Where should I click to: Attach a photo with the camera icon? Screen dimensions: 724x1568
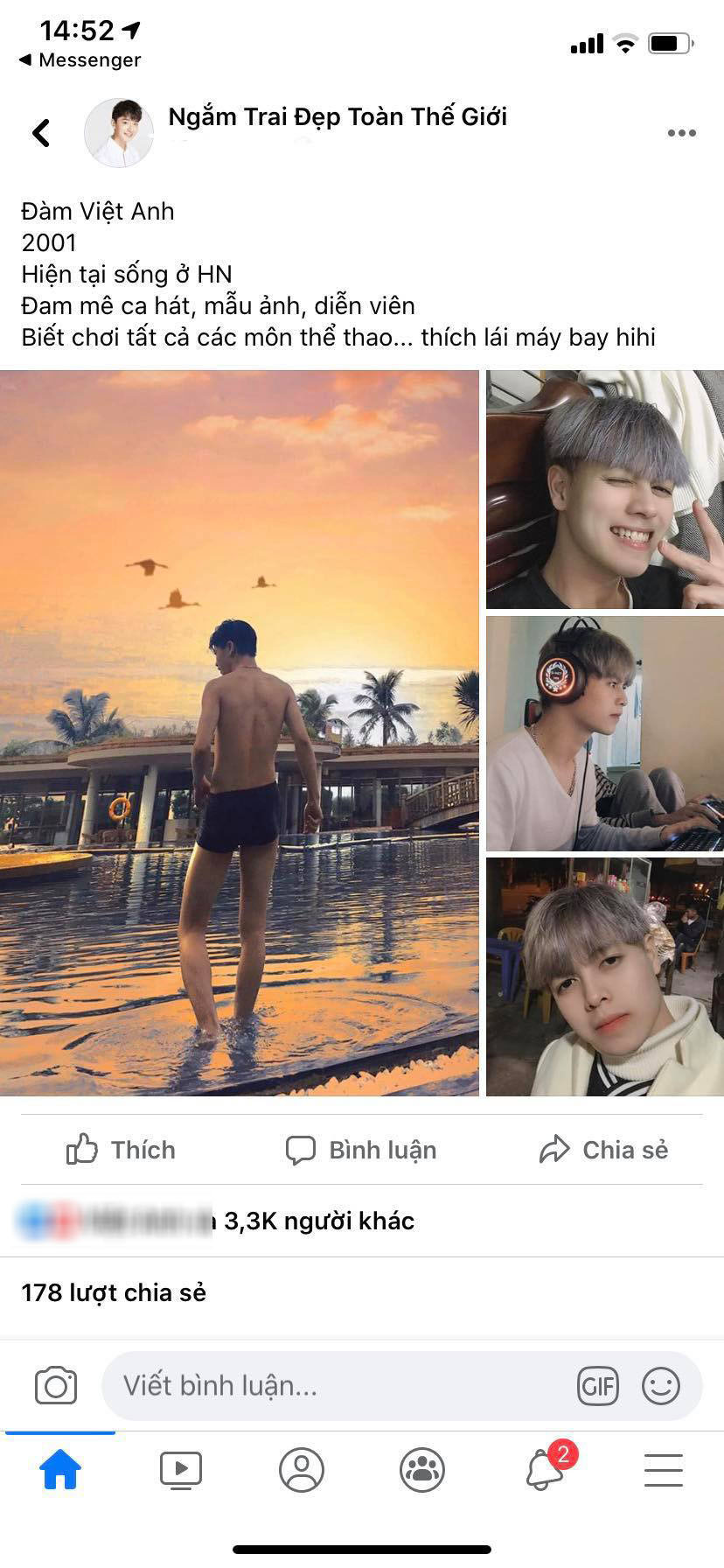tap(56, 1386)
